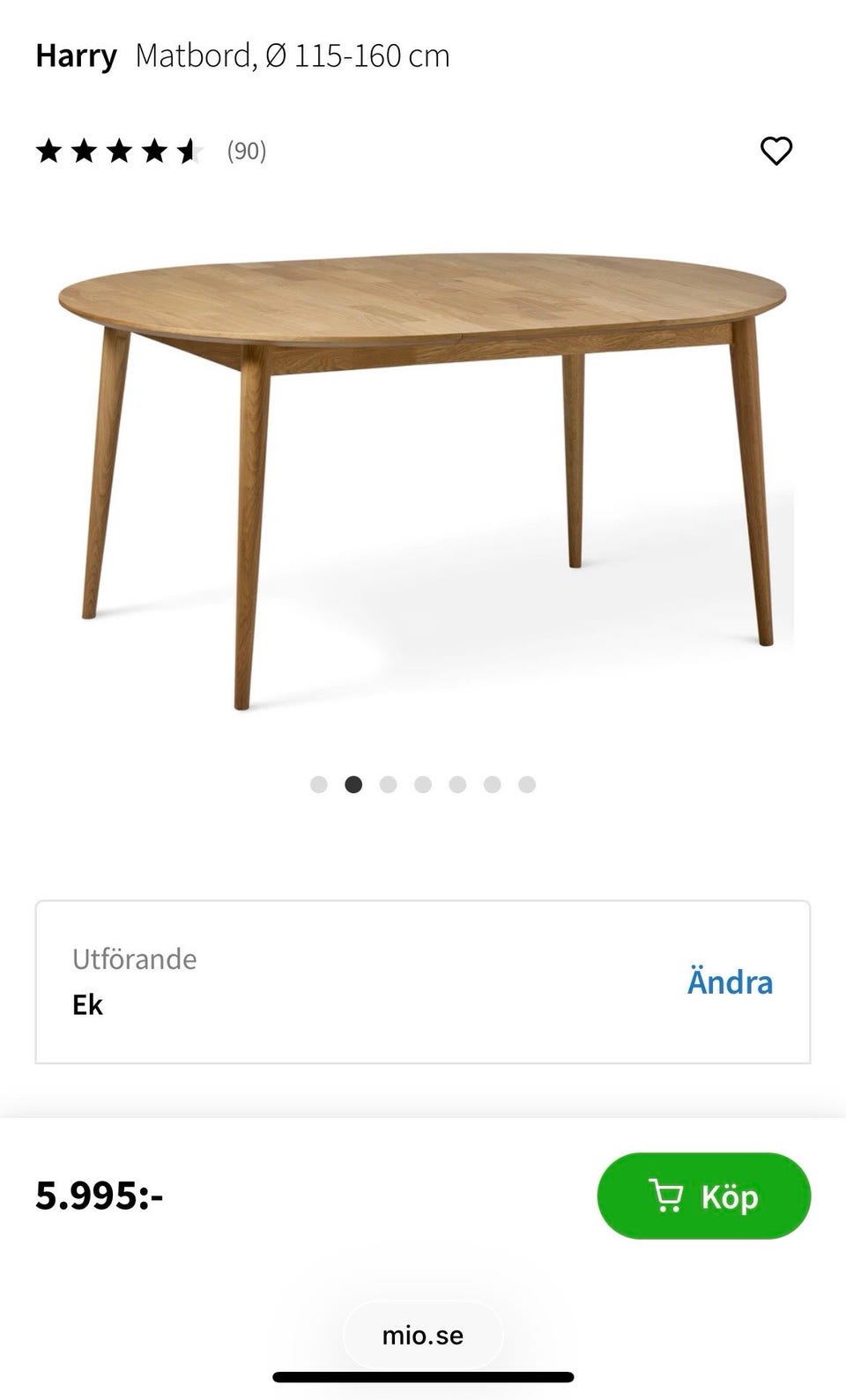
Task: Select the first carousel dot
Action: coord(318,784)
